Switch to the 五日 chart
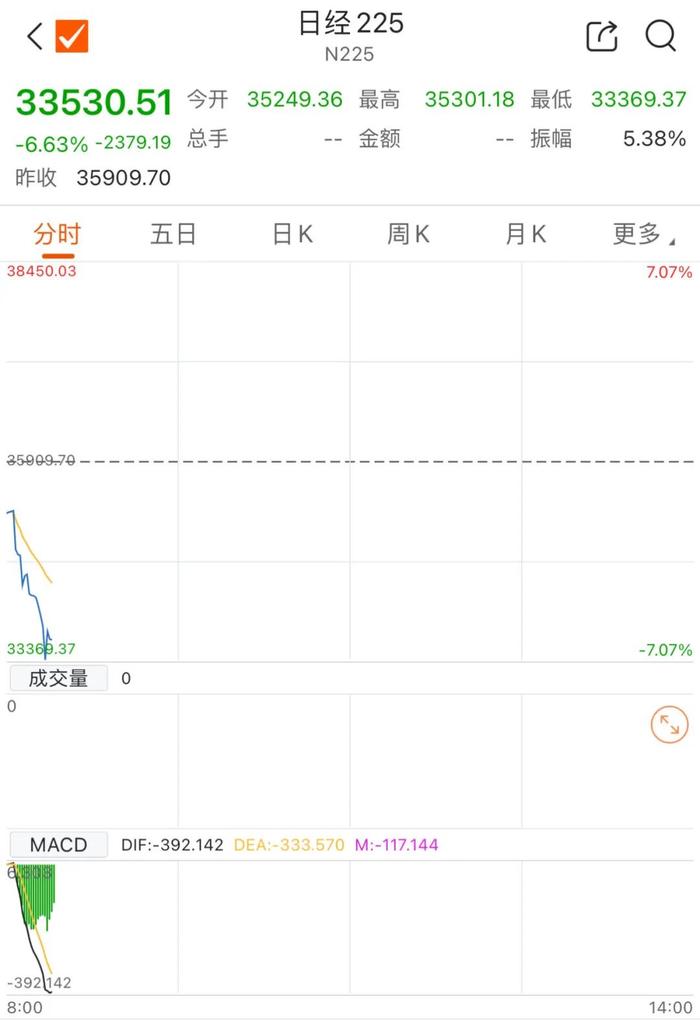This screenshot has height=1020, width=700. point(173,235)
